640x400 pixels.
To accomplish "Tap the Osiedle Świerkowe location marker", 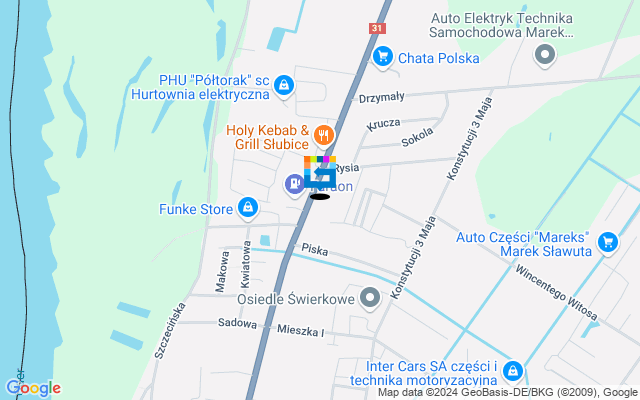I will point(370,298).
